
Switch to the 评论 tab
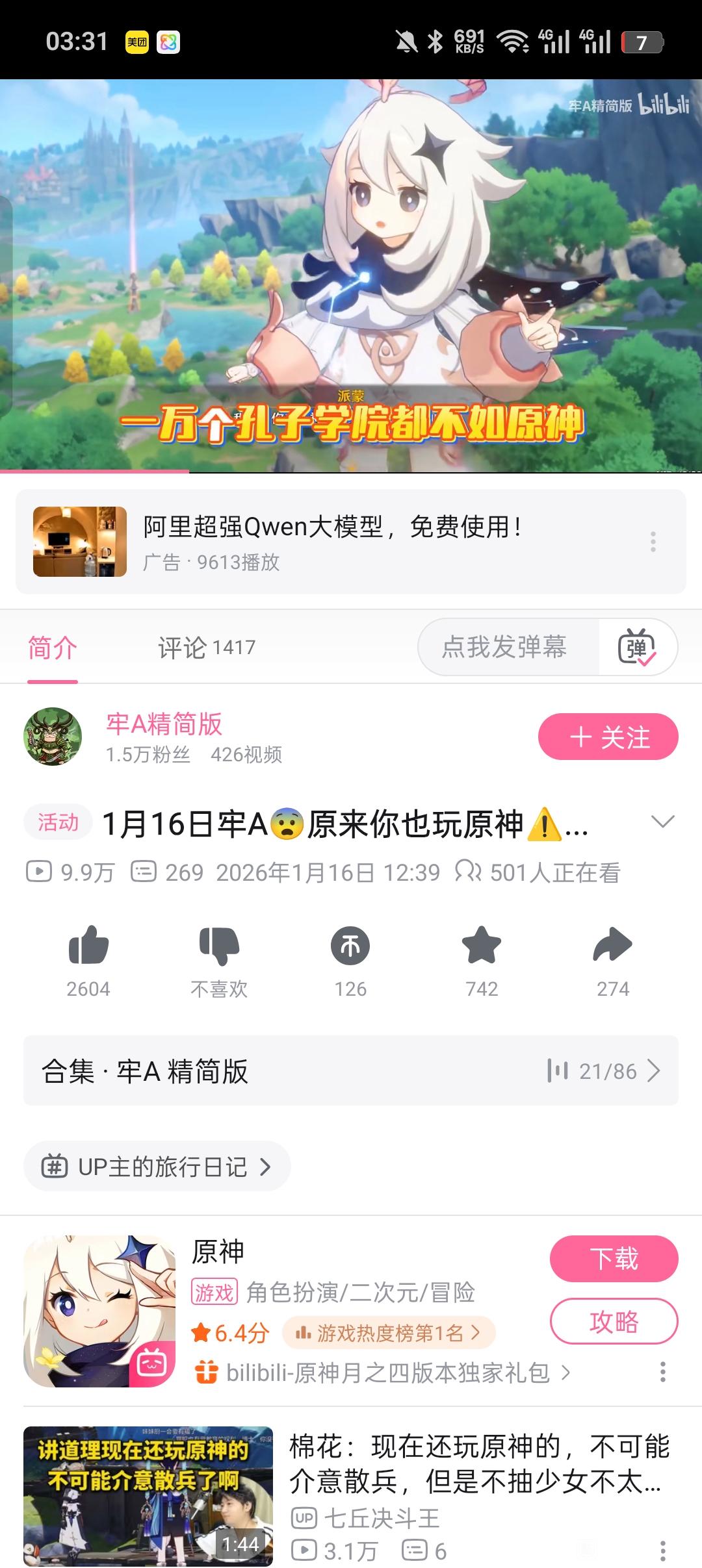[x=206, y=648]
